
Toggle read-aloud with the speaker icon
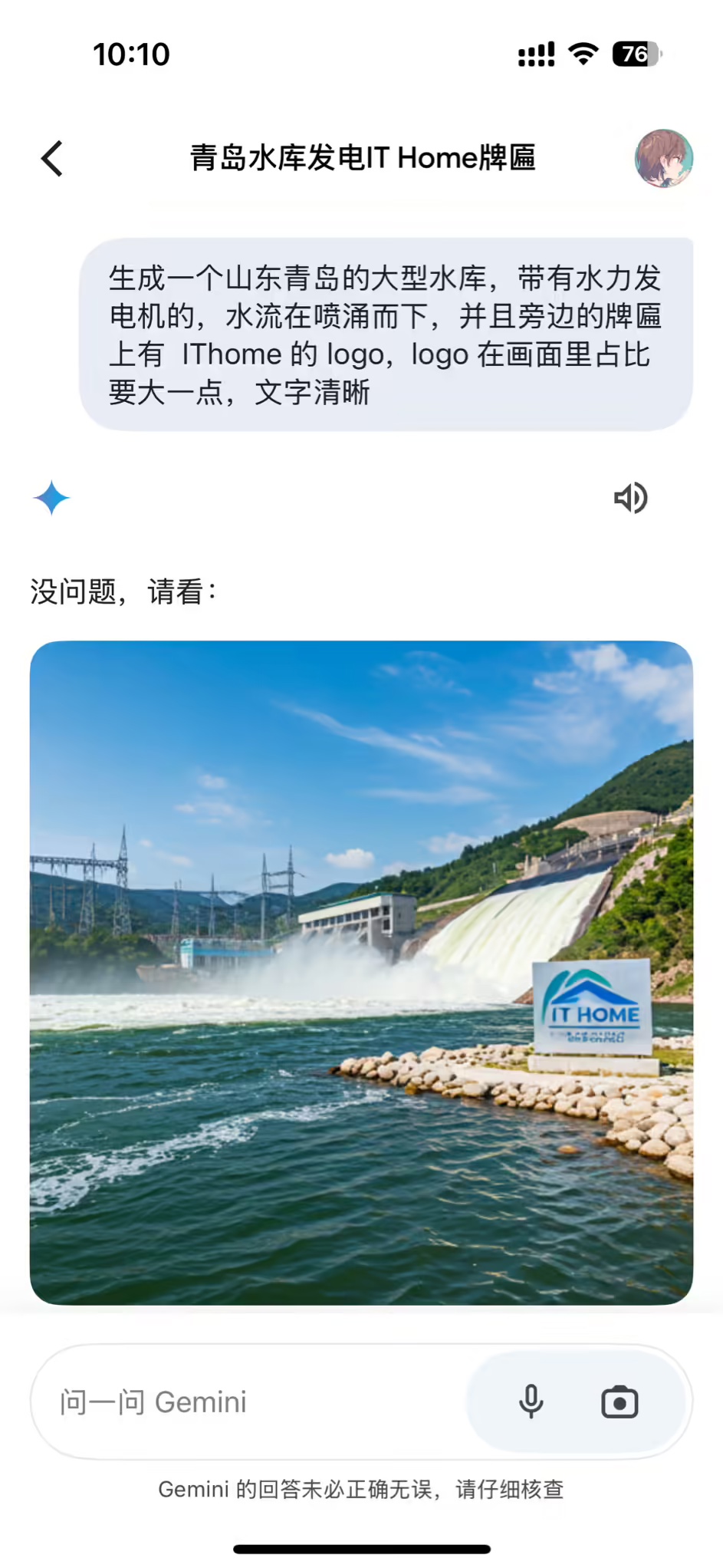coord(632,498)
